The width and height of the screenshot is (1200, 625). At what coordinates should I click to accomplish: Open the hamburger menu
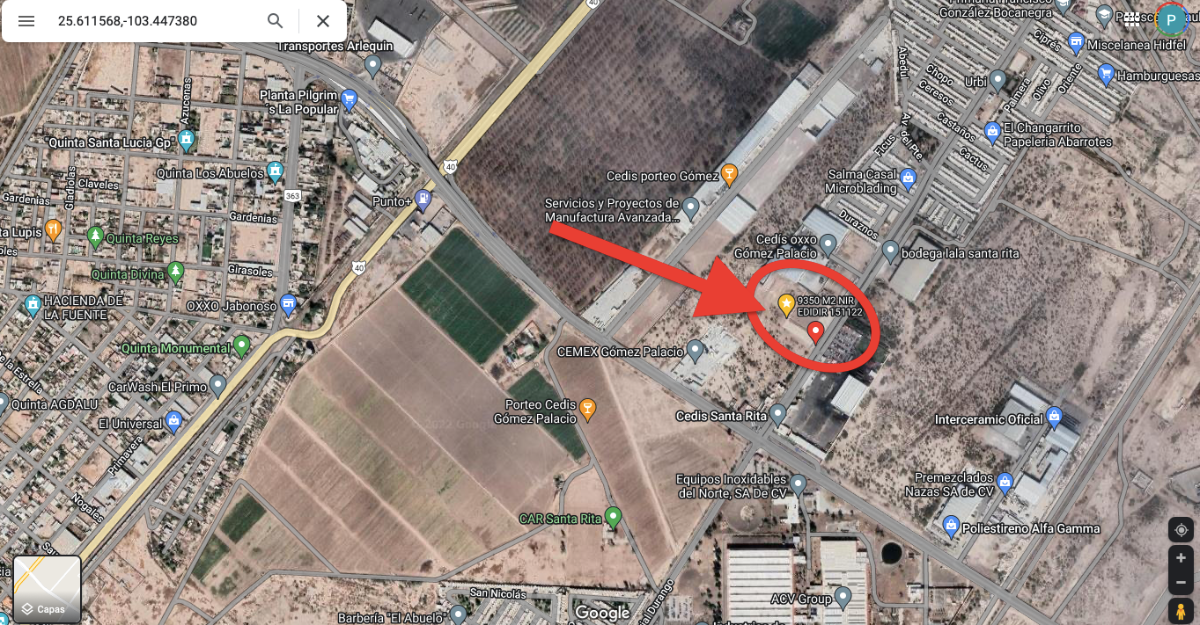(27, 21)
